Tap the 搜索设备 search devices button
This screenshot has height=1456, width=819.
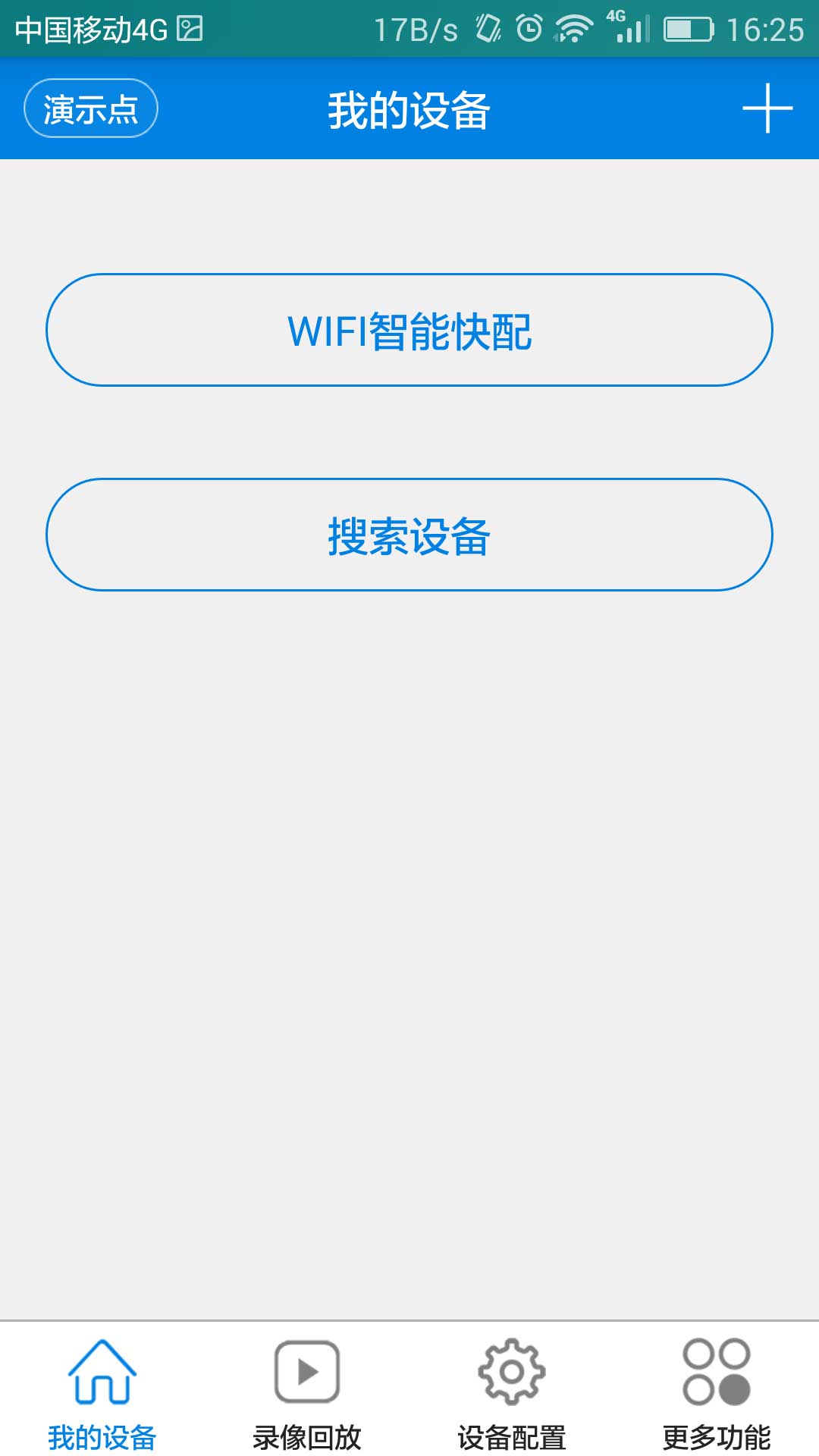click(409, 535)
